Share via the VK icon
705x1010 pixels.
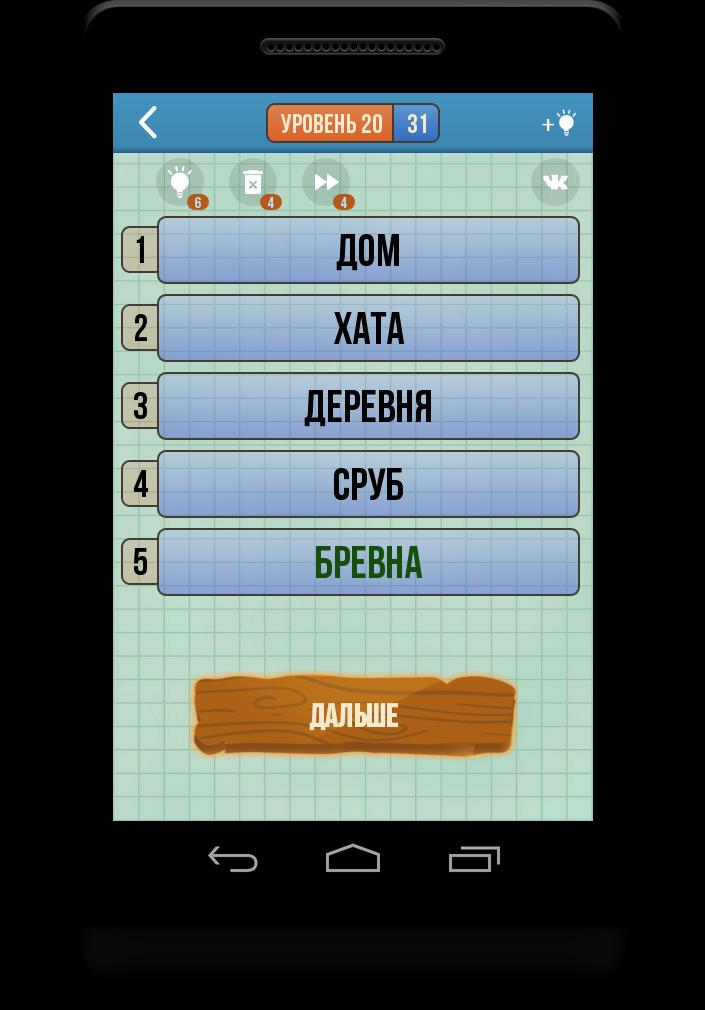pyautogui.click(x=555, y=182)
